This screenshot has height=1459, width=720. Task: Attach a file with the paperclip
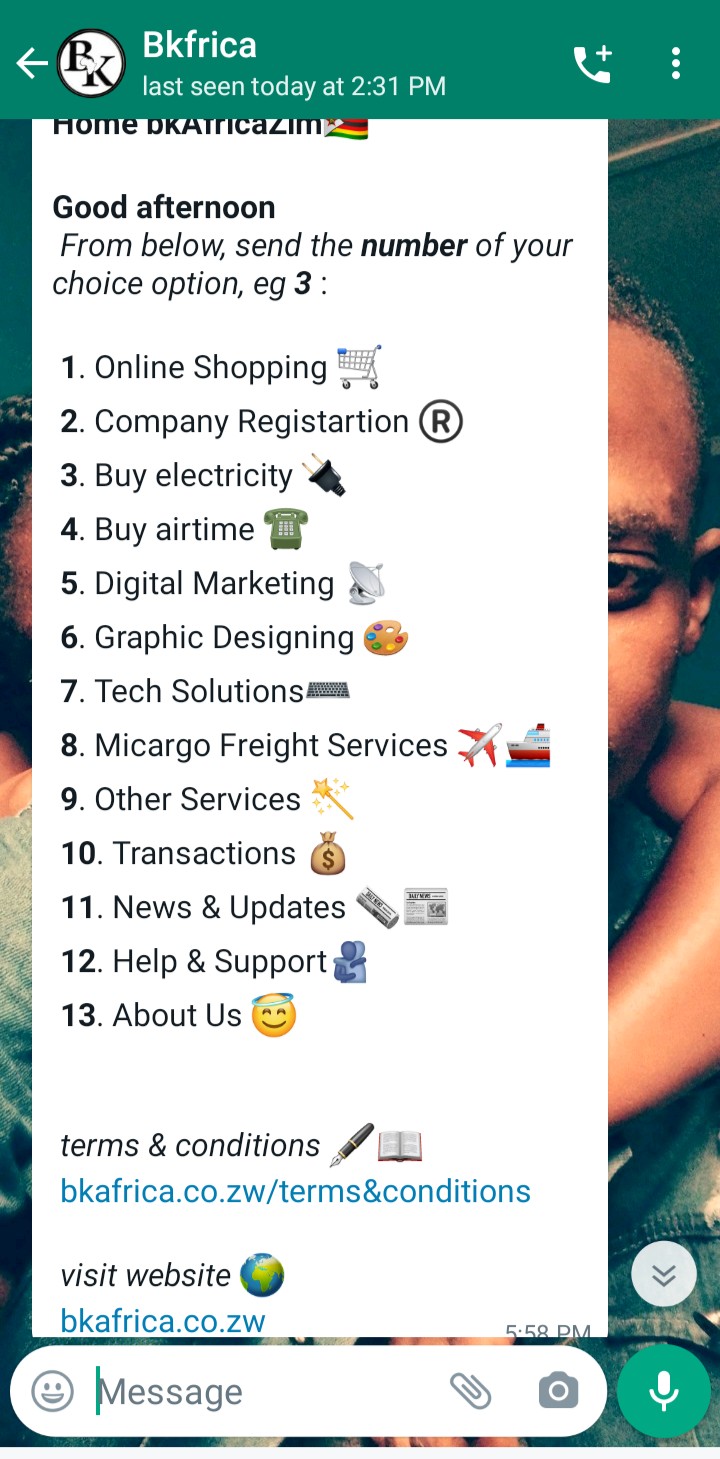(470, 1391)
